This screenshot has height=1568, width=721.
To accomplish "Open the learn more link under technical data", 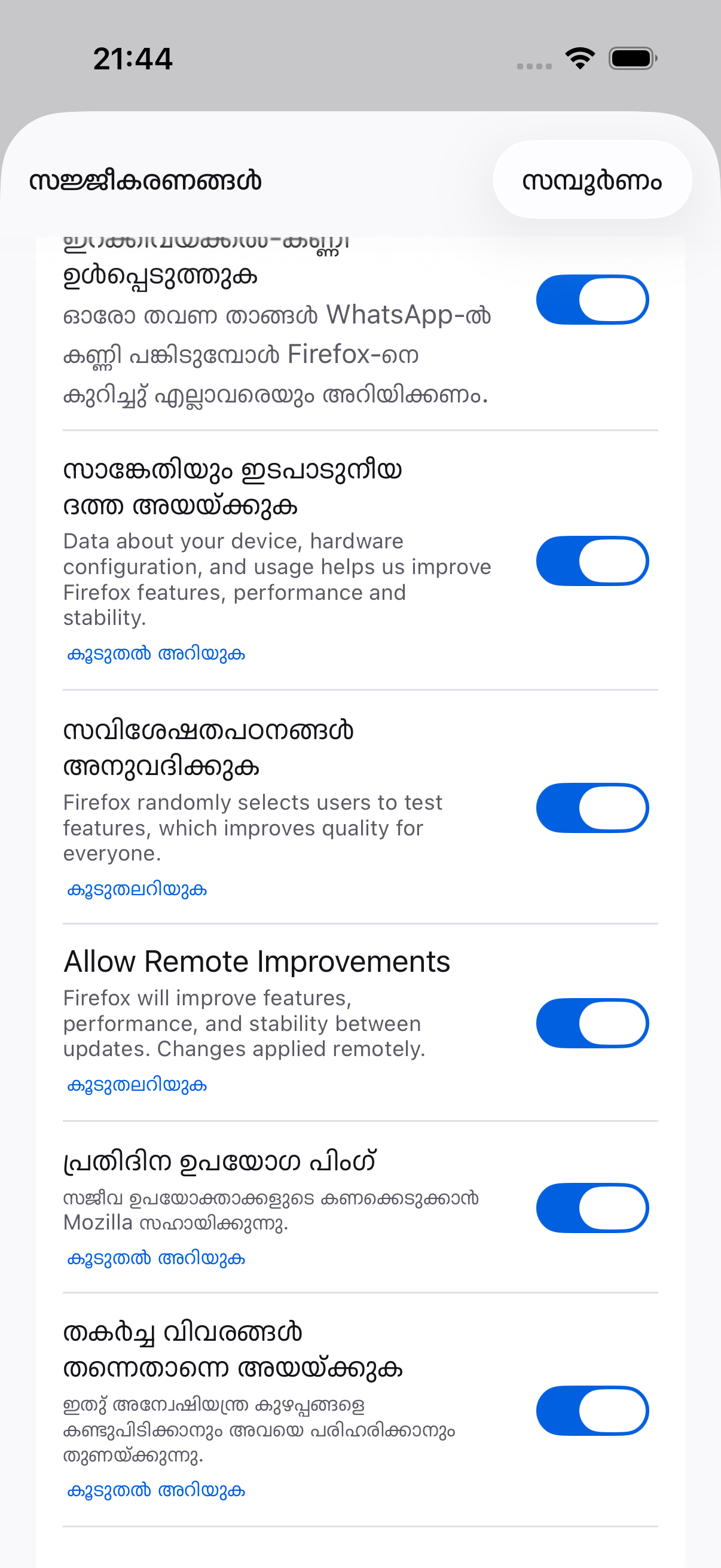I will pos(156,654).
